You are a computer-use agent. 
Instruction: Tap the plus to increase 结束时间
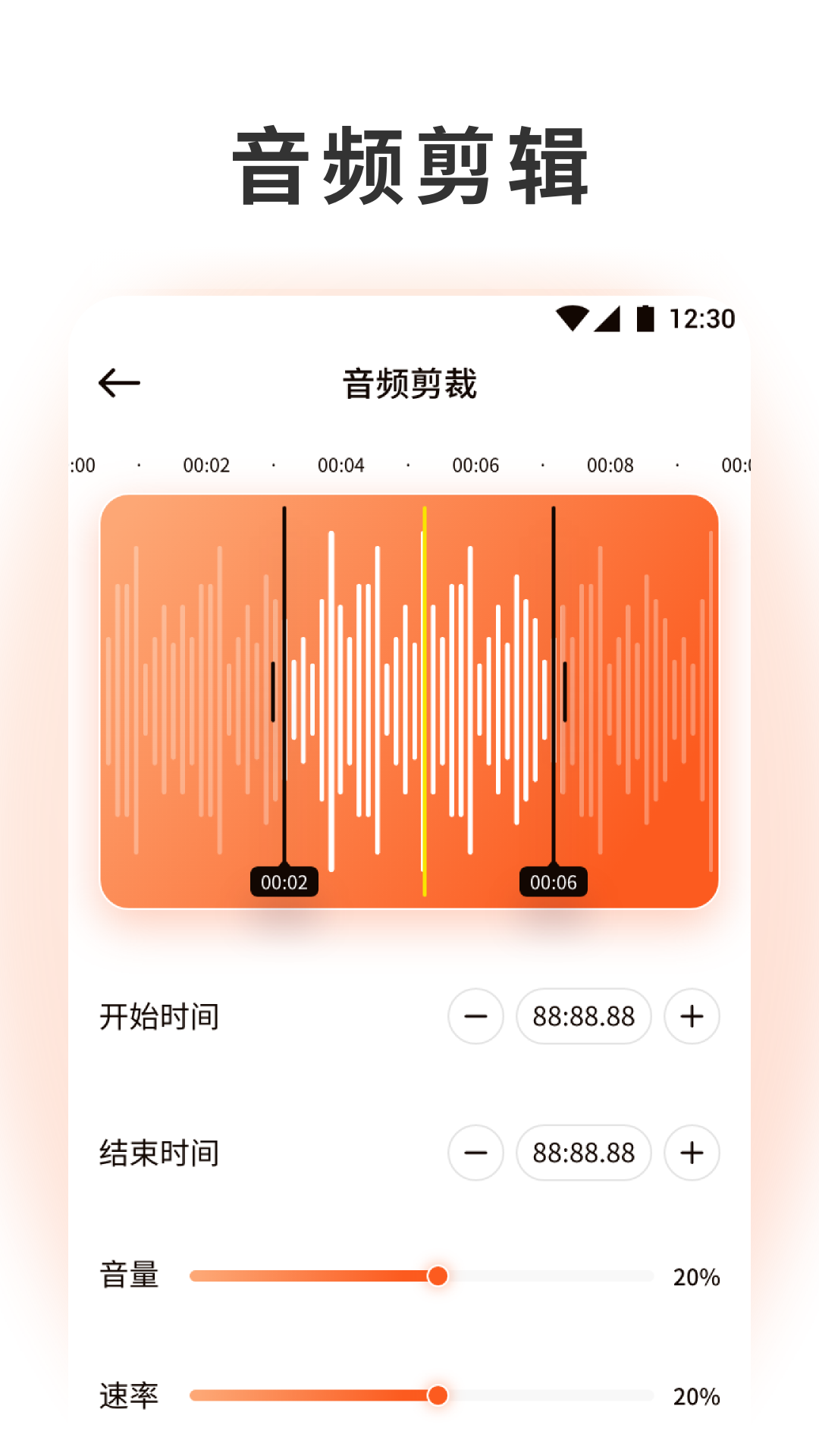[x=691, y=1153]
